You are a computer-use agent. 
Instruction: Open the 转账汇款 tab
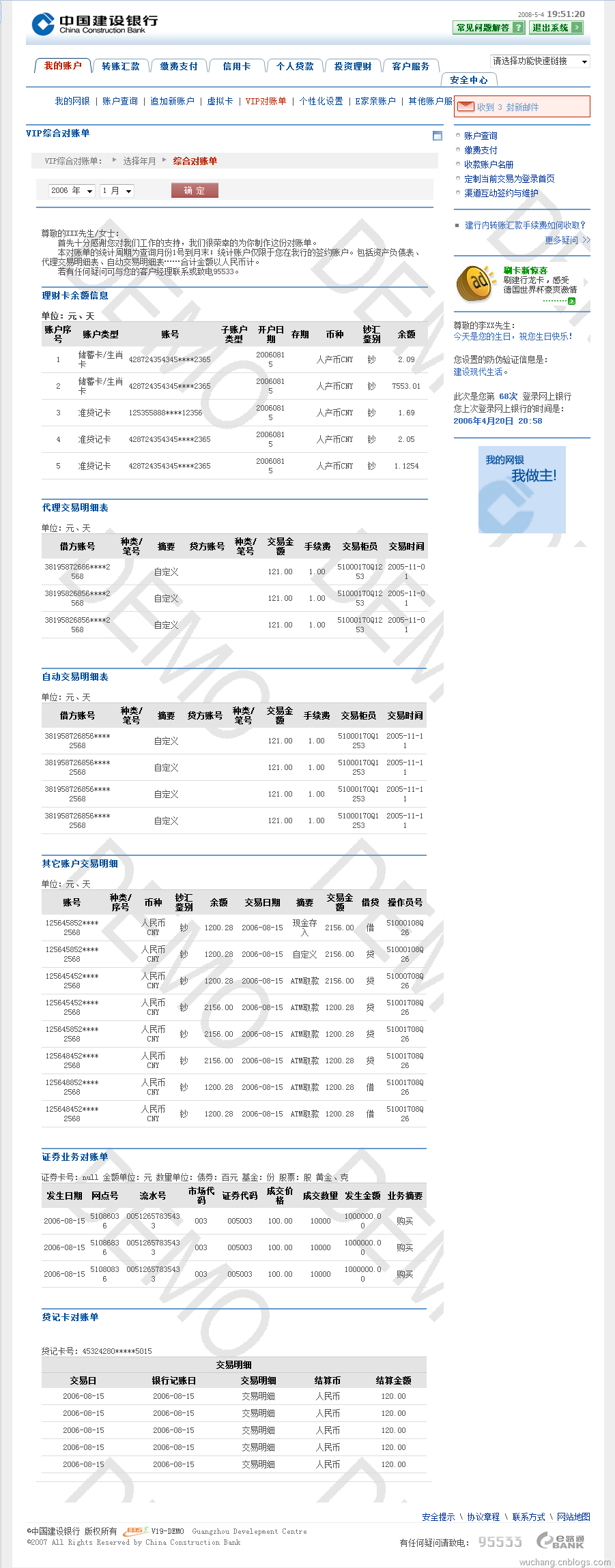(121, 66)
